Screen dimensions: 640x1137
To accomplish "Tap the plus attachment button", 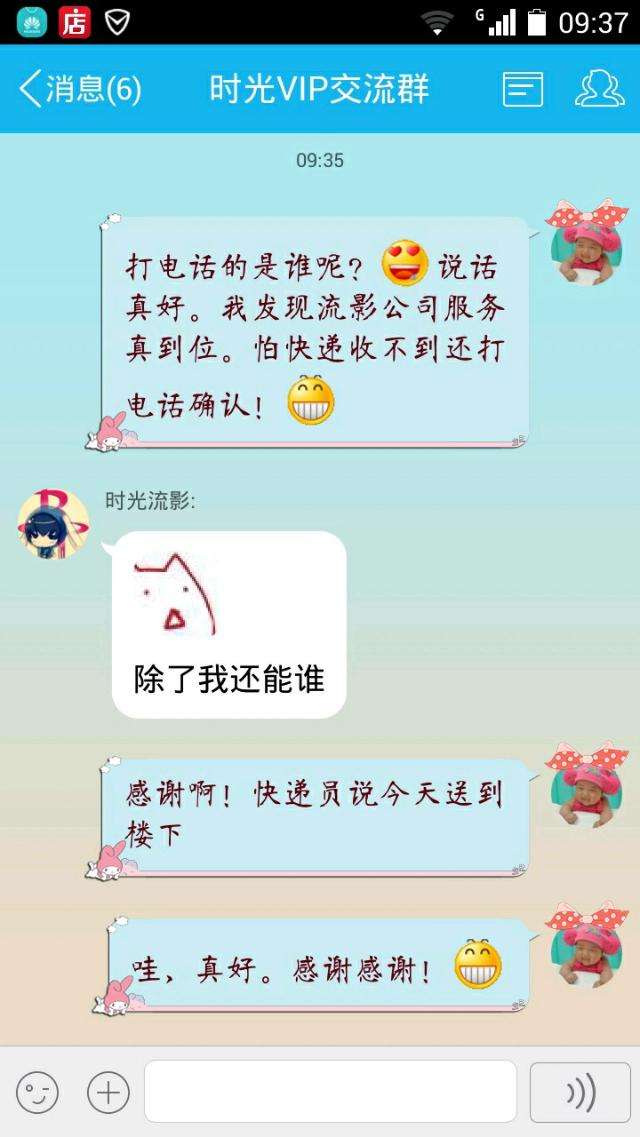I will (x=108, y=1091).
